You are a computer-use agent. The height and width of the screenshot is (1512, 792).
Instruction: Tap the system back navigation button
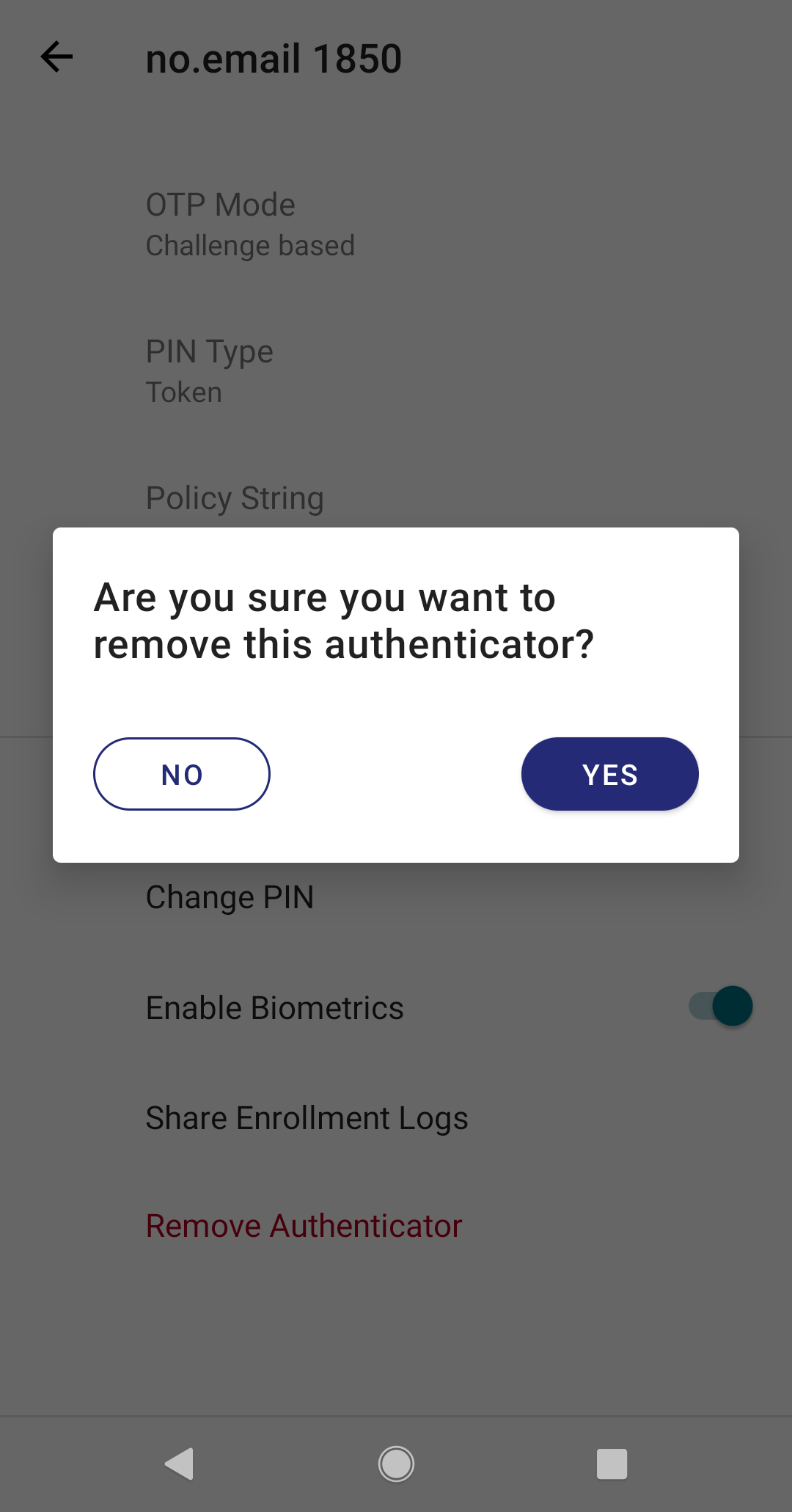180,1464
